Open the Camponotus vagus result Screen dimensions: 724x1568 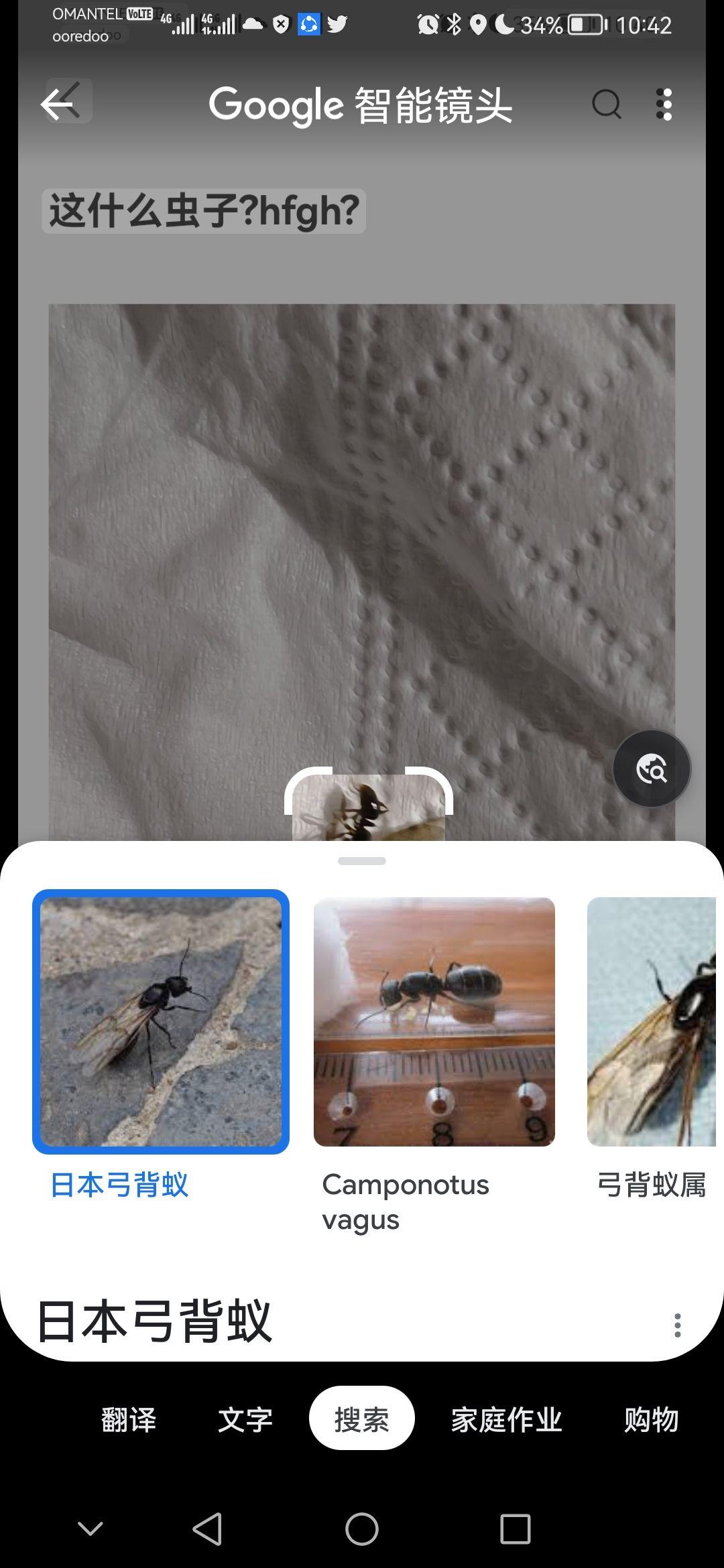pos(434,1021)
